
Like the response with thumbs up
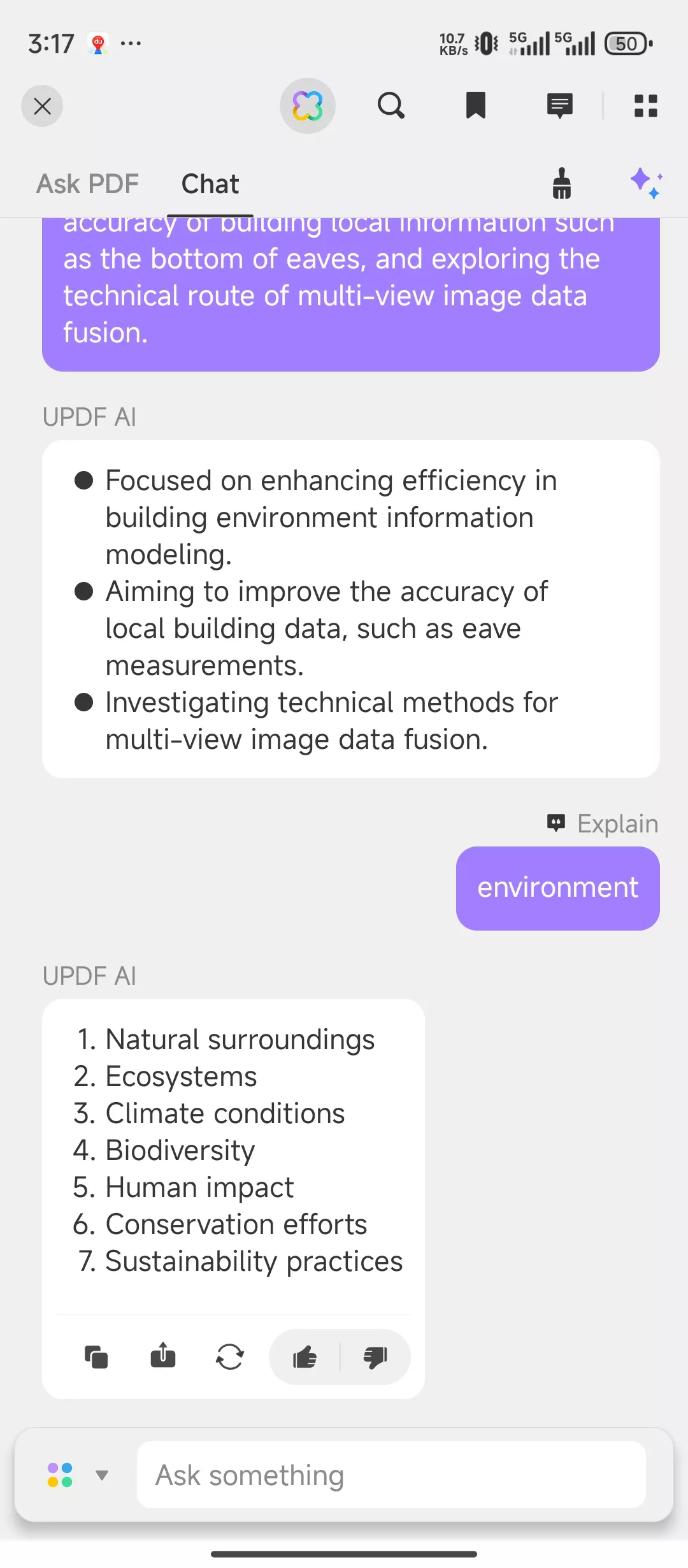pyautogui.click(x=305, y=1357)
